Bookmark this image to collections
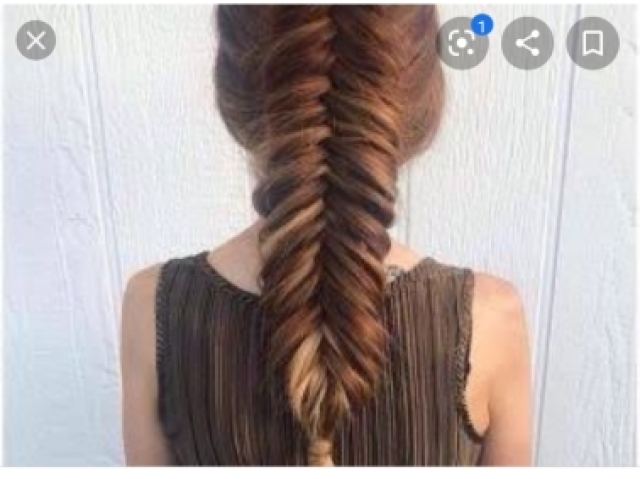 click(x=592, y=43)
